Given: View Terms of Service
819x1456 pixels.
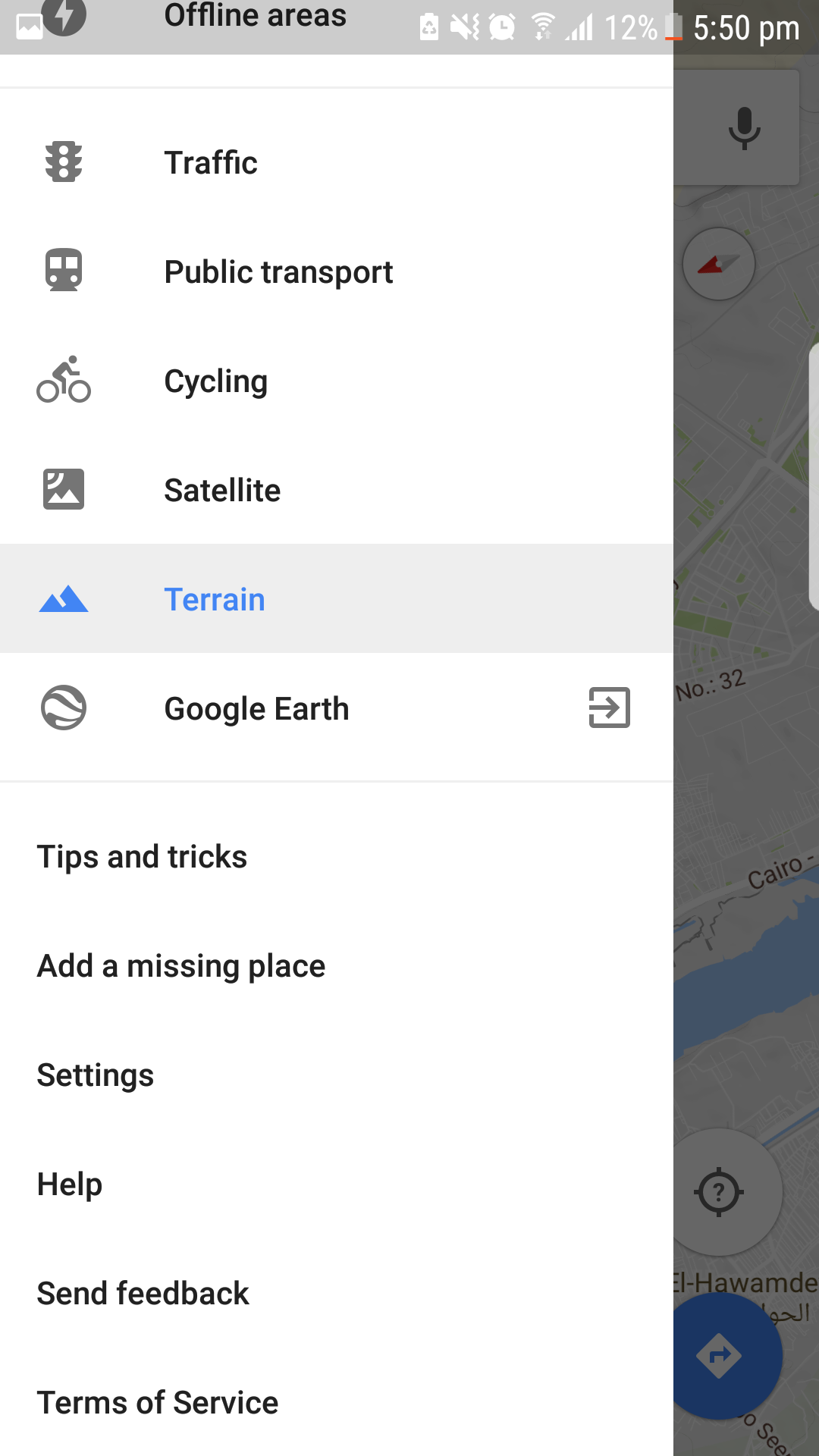Looking at the screenshot, I should pyautogui.click(x=337, y=1403).
